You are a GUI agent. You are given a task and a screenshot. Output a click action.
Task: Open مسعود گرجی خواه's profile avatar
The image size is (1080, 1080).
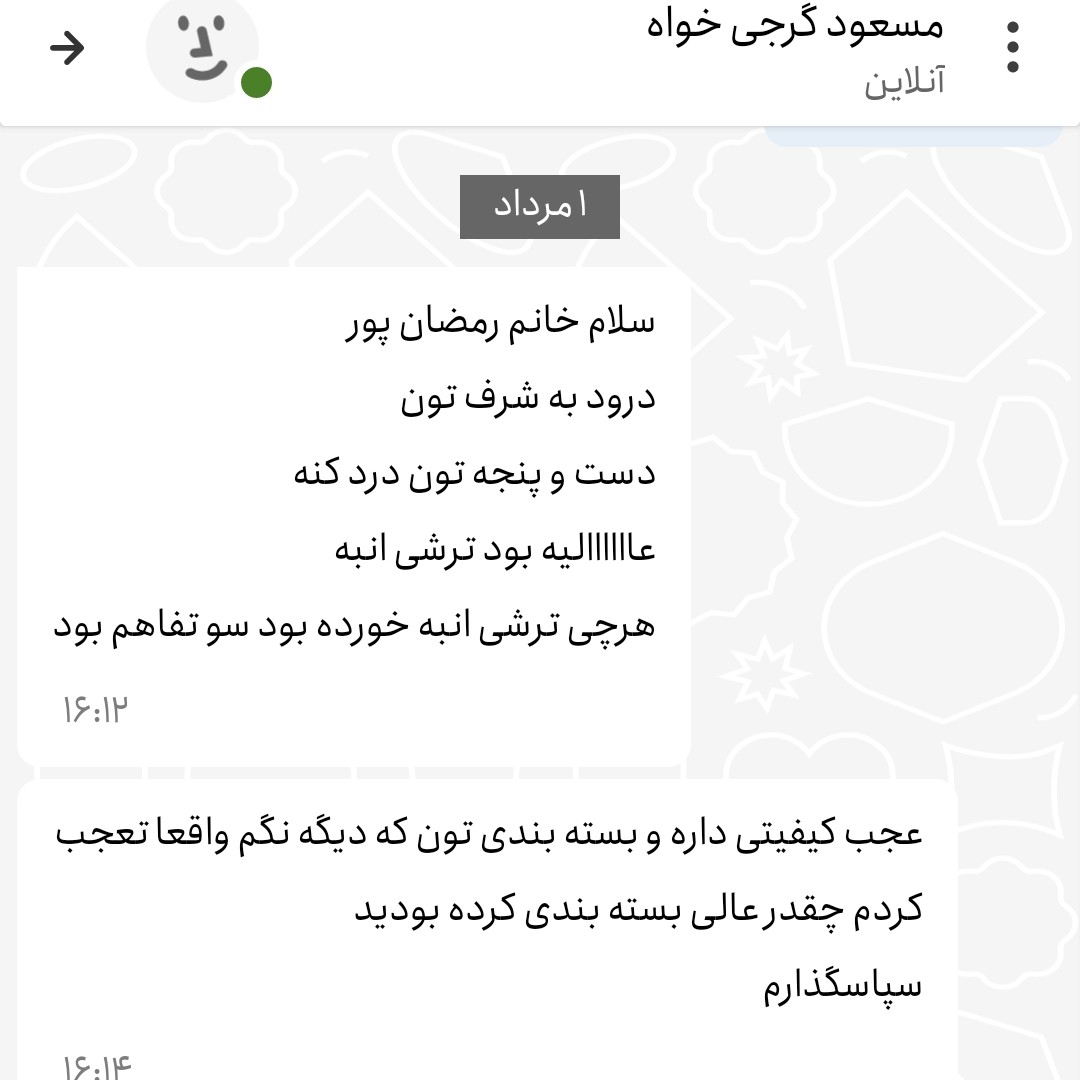click(202, 48)
